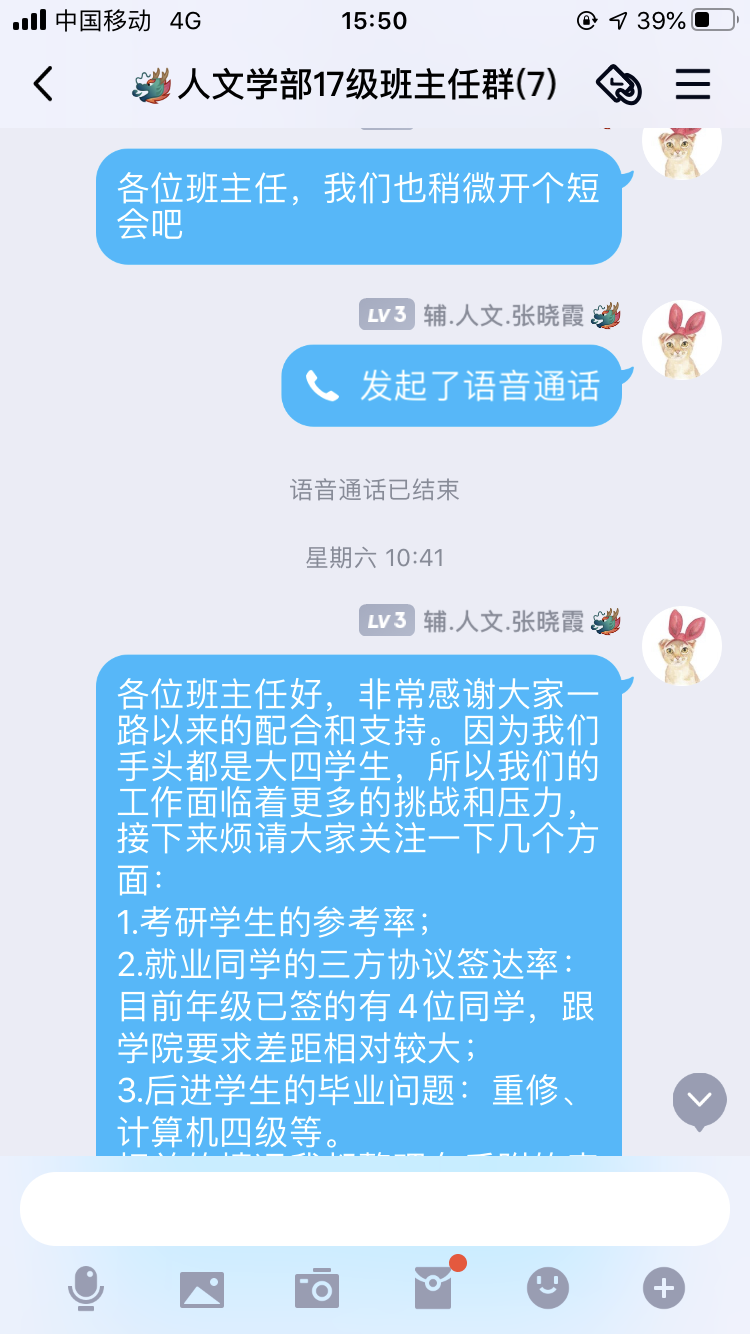Open the emoji panel
The width and height of the screenshot is (750, 1334).
click(548, 1288)
